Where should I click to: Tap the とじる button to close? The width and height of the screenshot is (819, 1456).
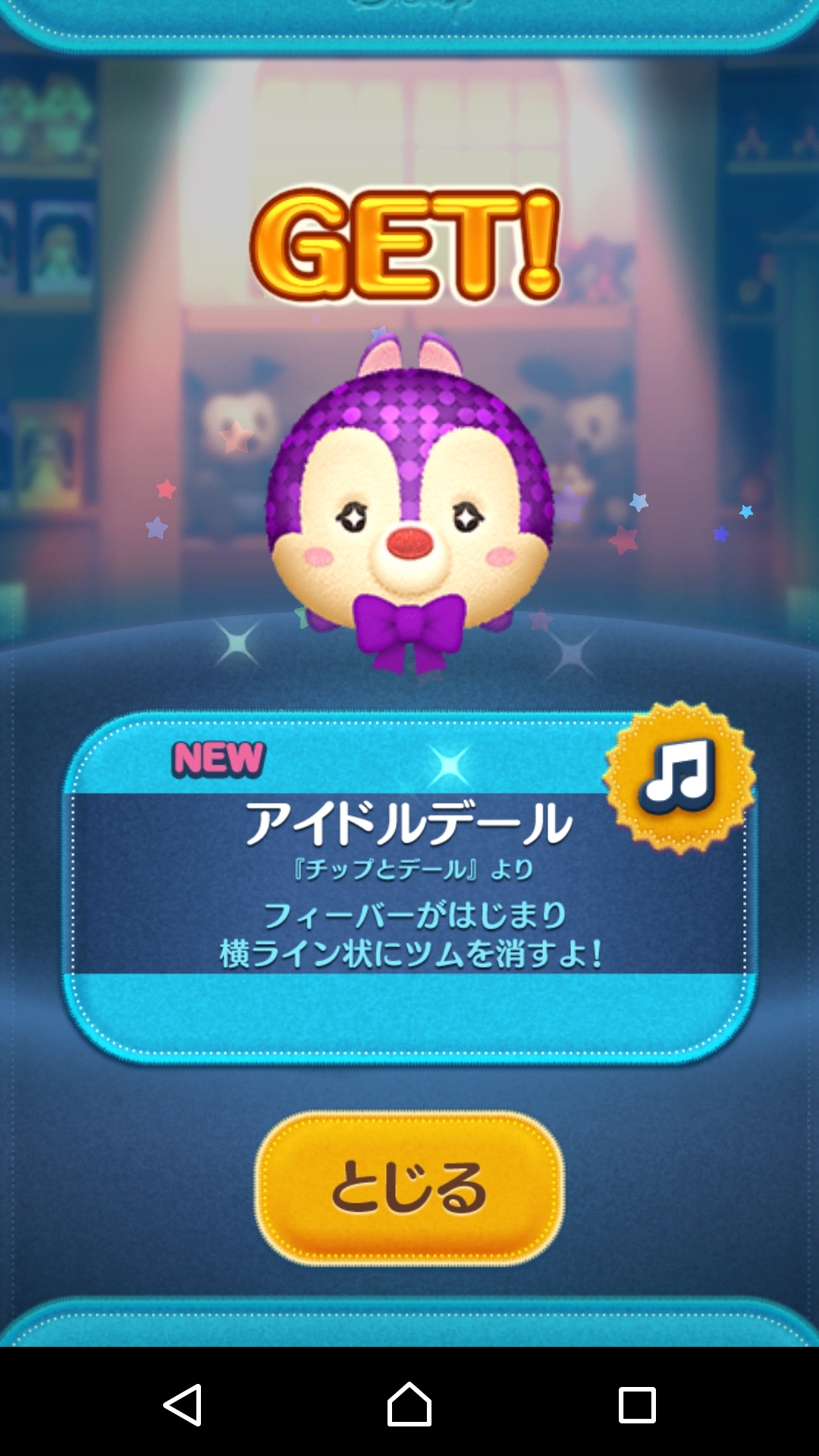point(409,1188)
